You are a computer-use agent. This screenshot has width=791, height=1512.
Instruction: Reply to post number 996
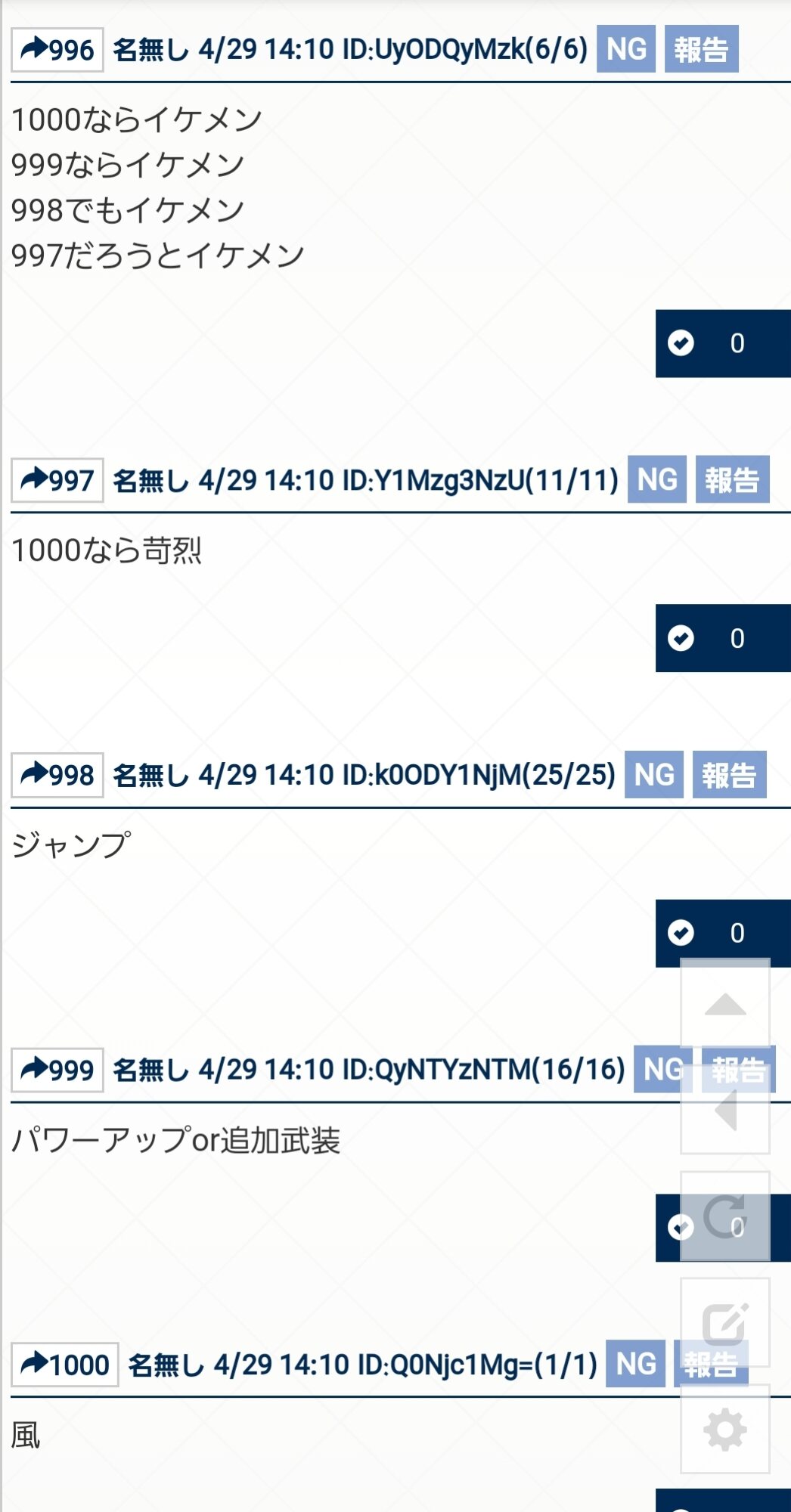click(x=57, y=50)
